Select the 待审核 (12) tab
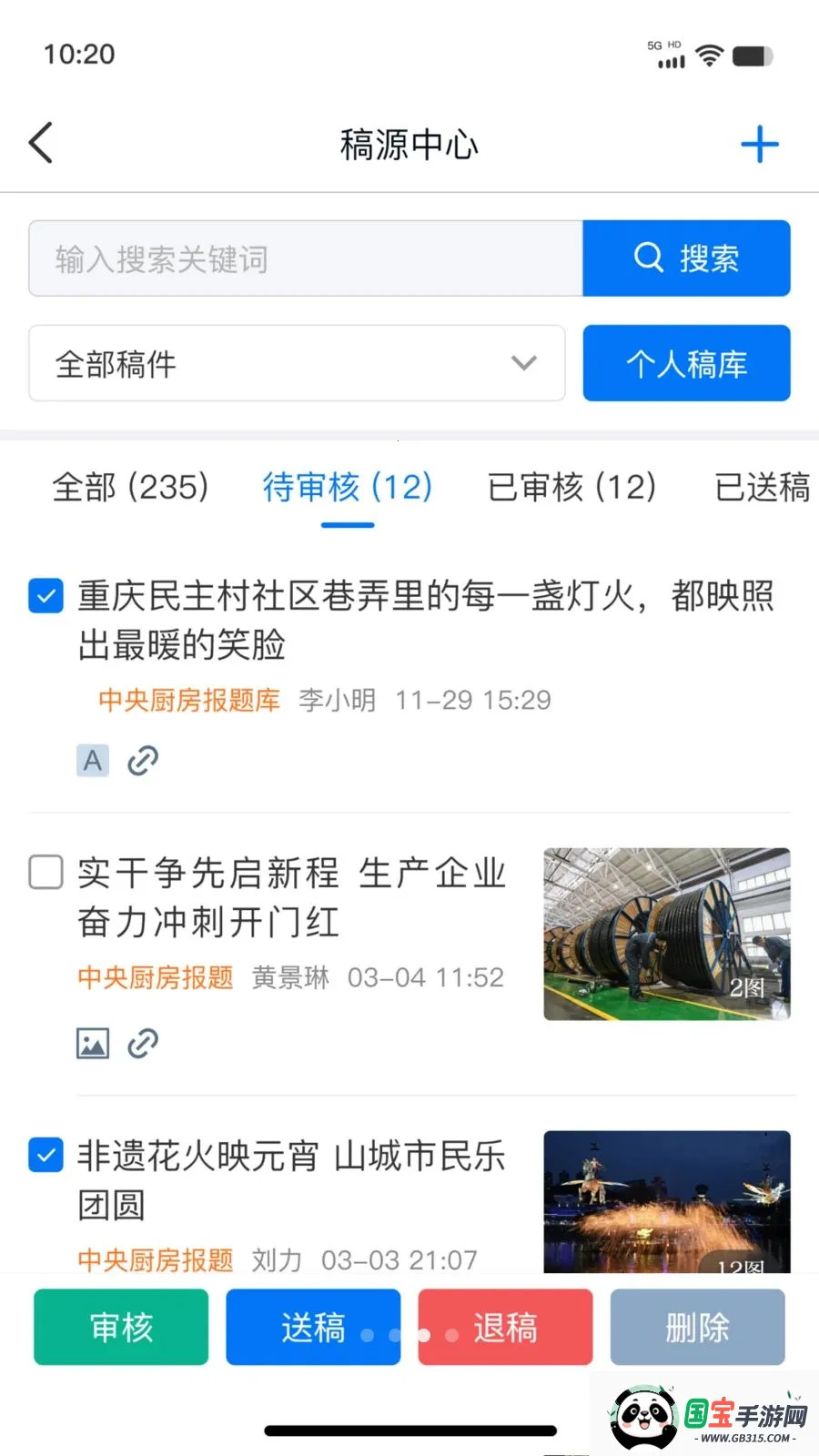Viewport: 819px width, 1456px height. (348, 487)
